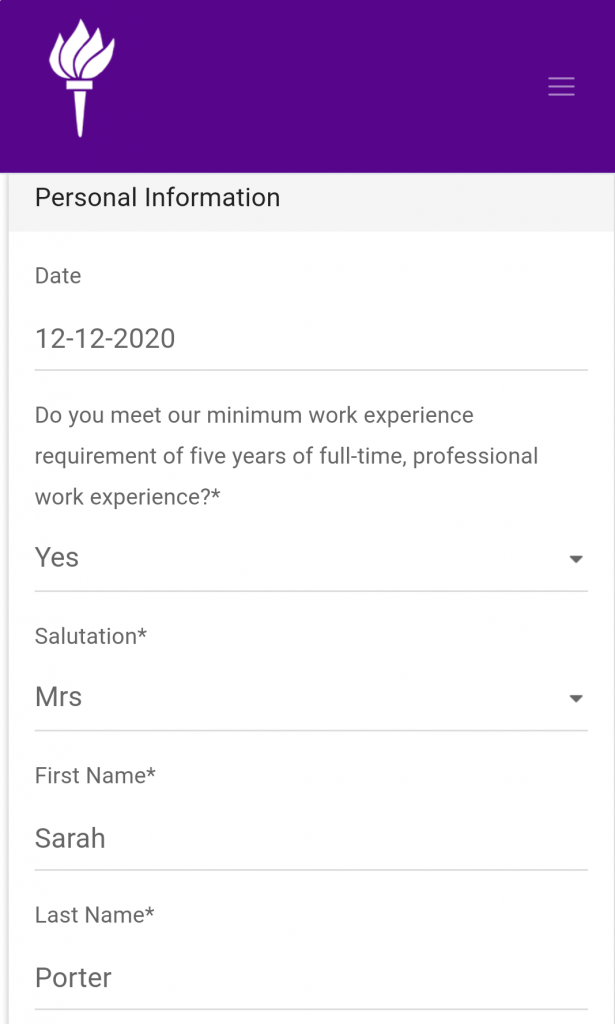The height and width of the screenshot is (1024, 615).
Task: Expand the work experience dropdown showing Yes
Action: (x=311, y=558)
